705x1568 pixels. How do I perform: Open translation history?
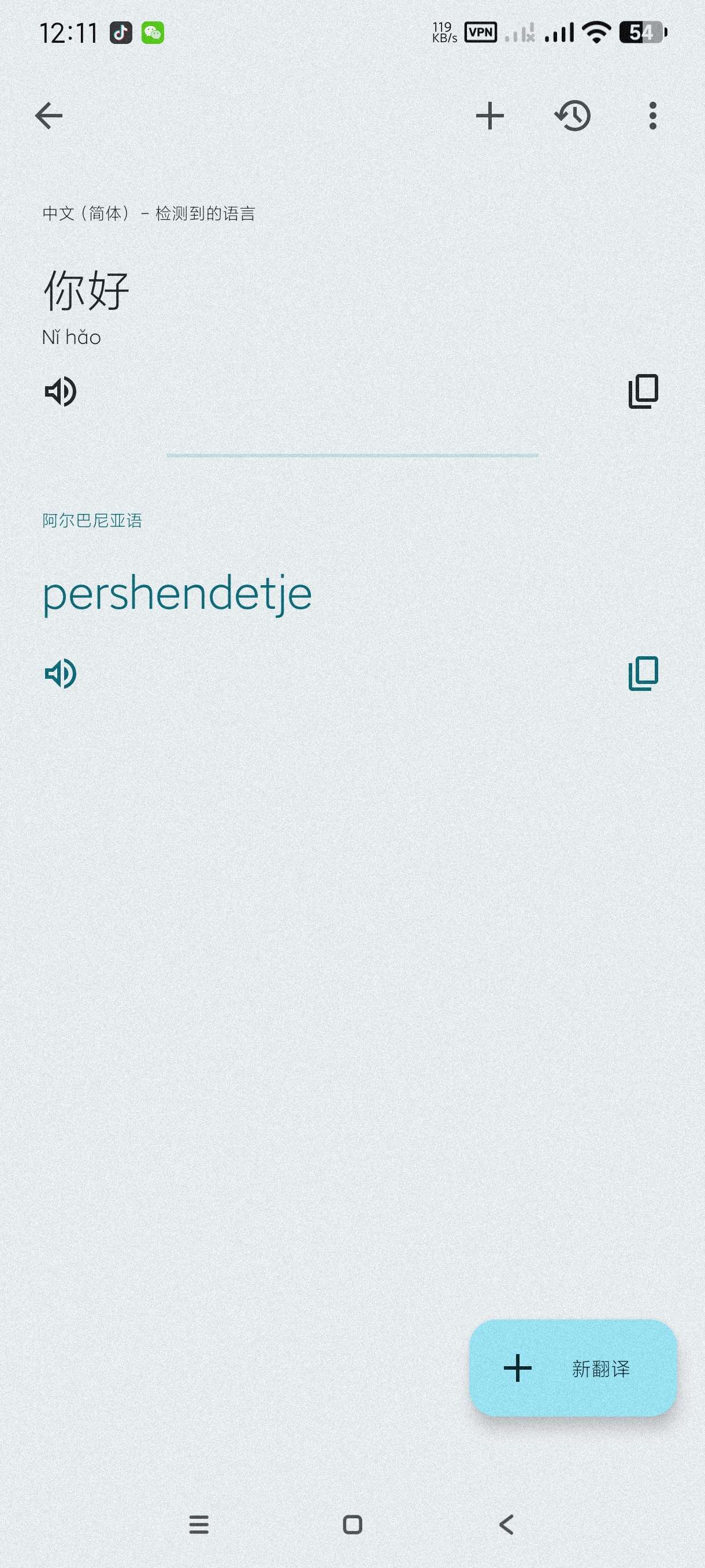tap(573, 116)
